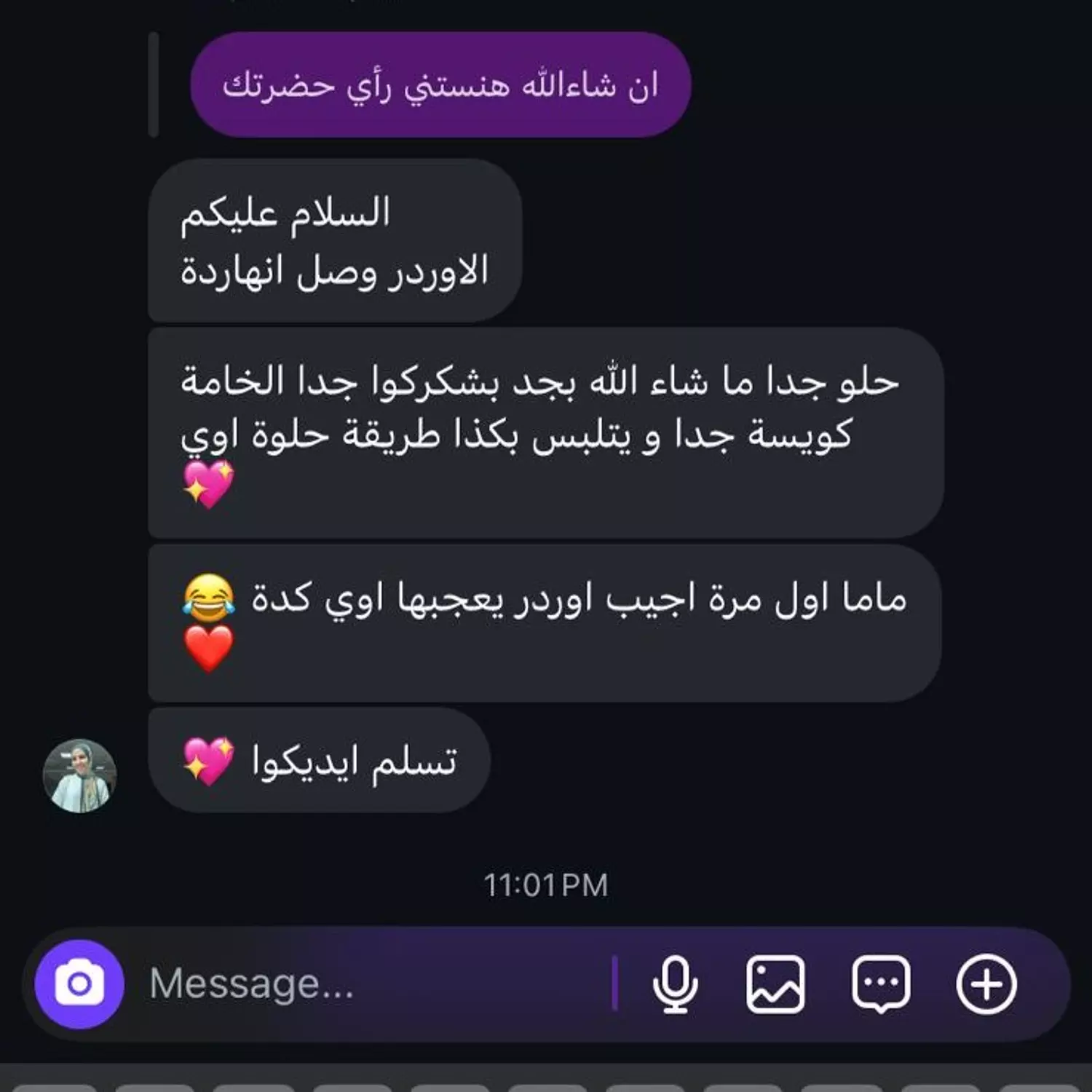Record a voice message with the microphone

[675, 984]
